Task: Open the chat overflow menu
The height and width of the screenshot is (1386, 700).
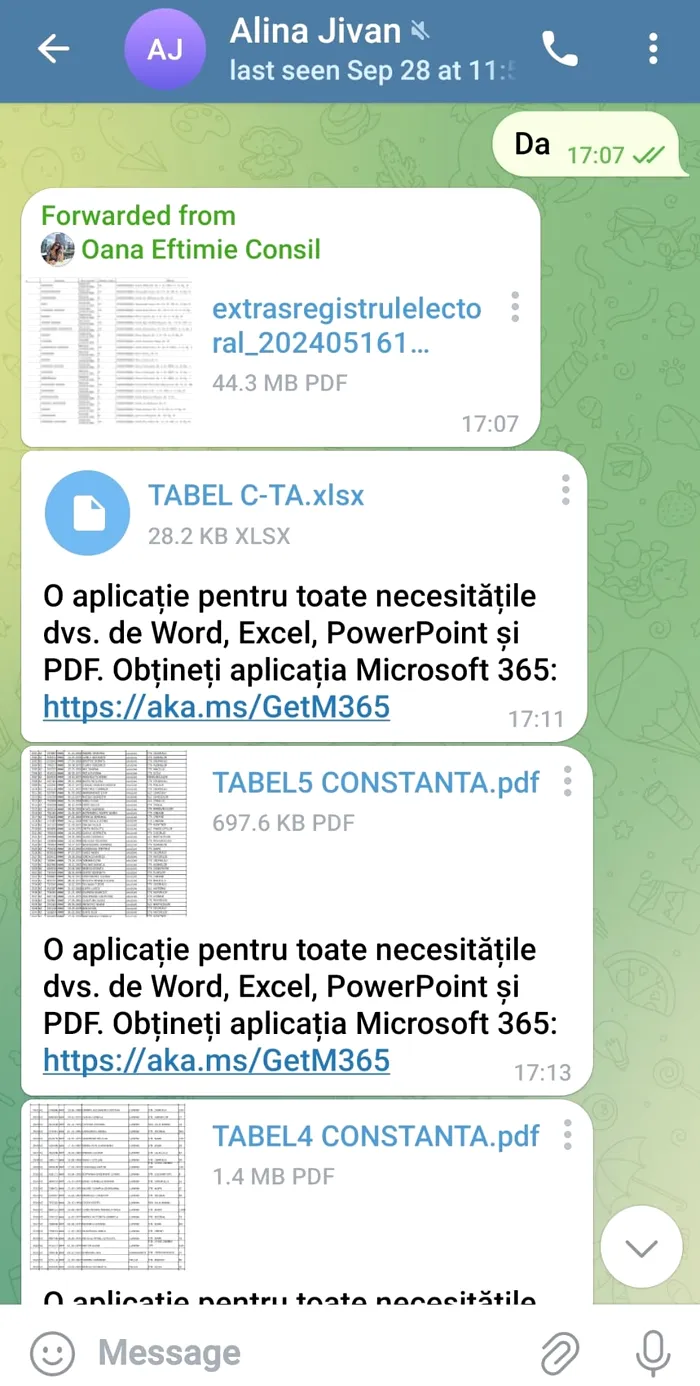Action: pyautogui.click(x=652, y=49)
